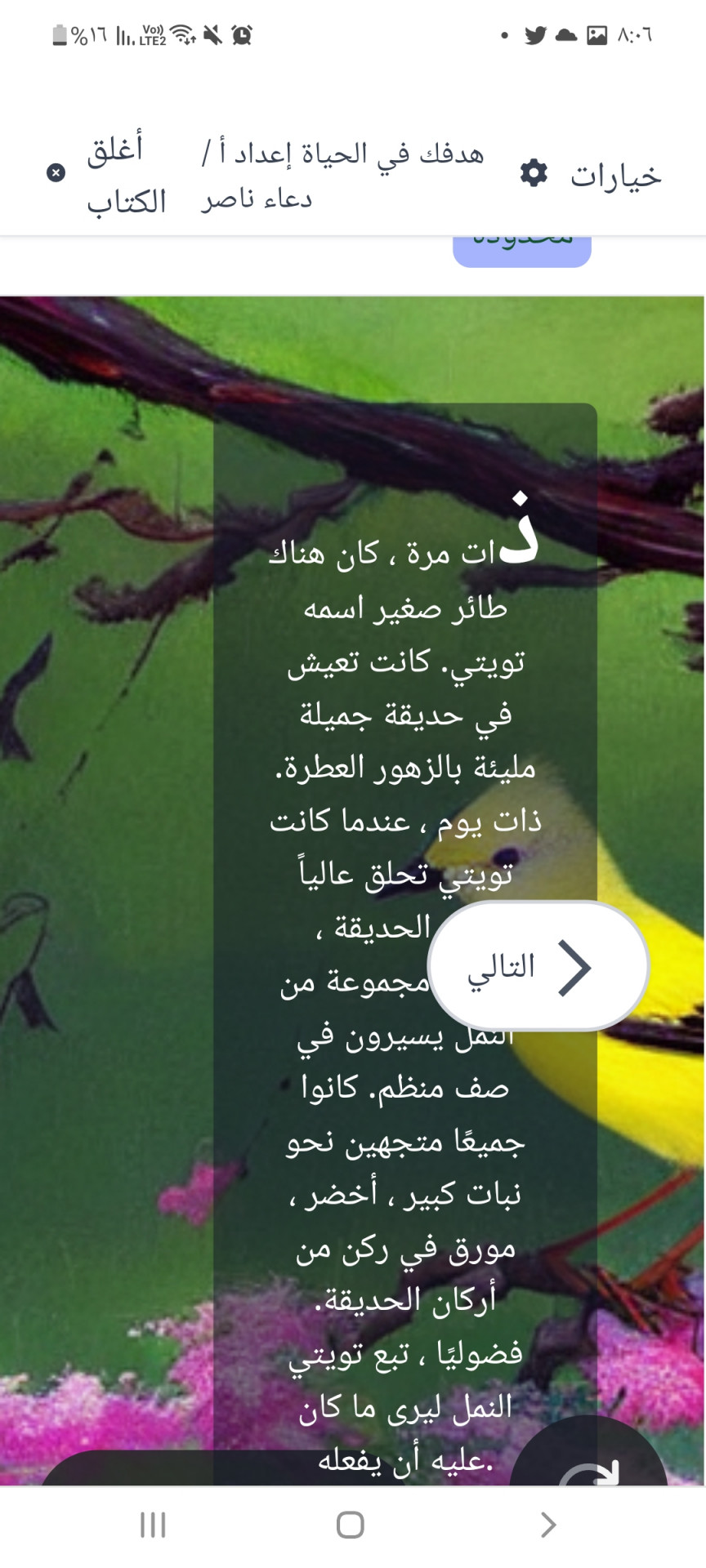Close the book with أغلق الكتاب

pos(108,174)
